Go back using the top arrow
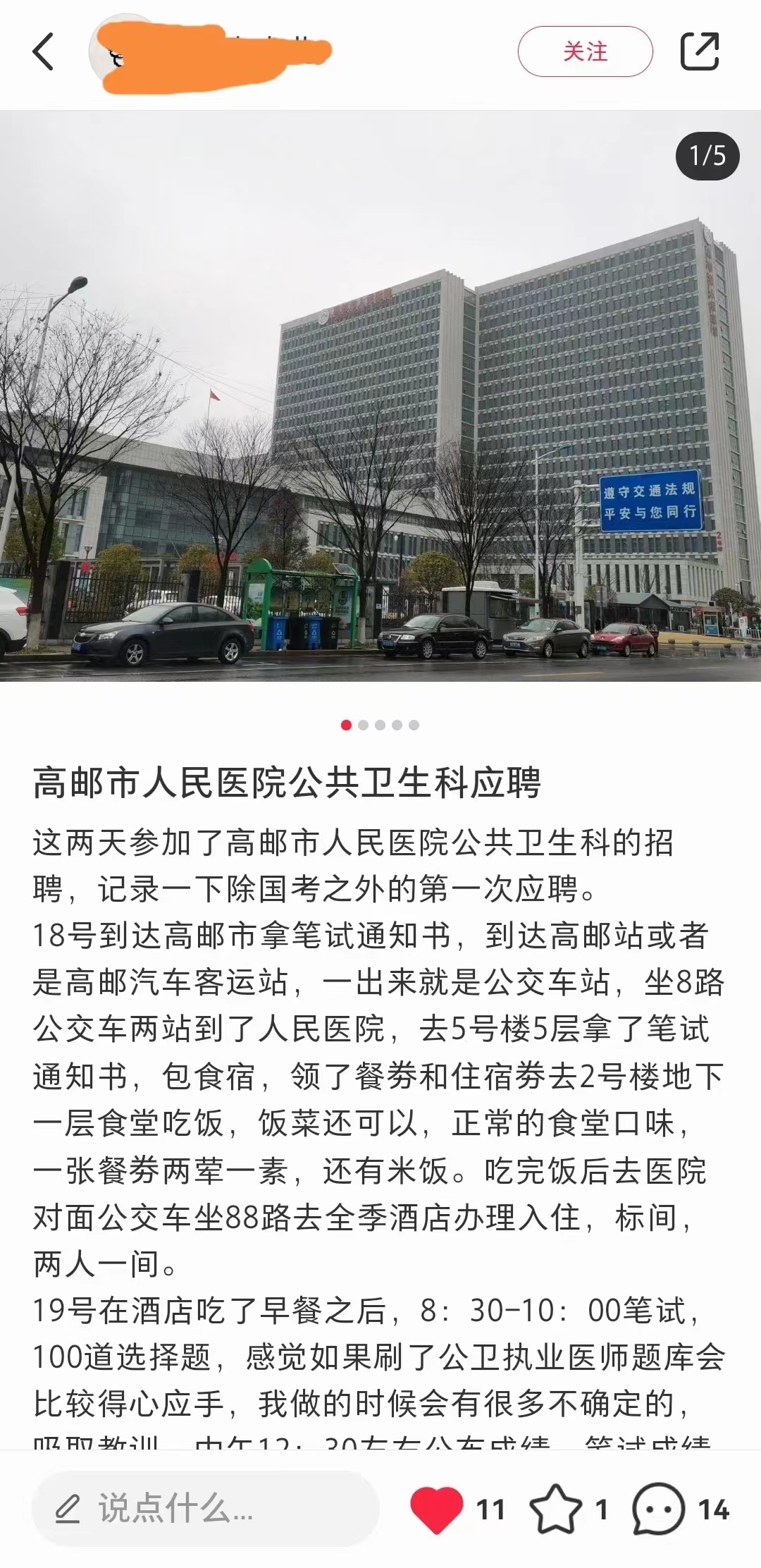This screenshot has width=761, height=1568. coord(43,51)
